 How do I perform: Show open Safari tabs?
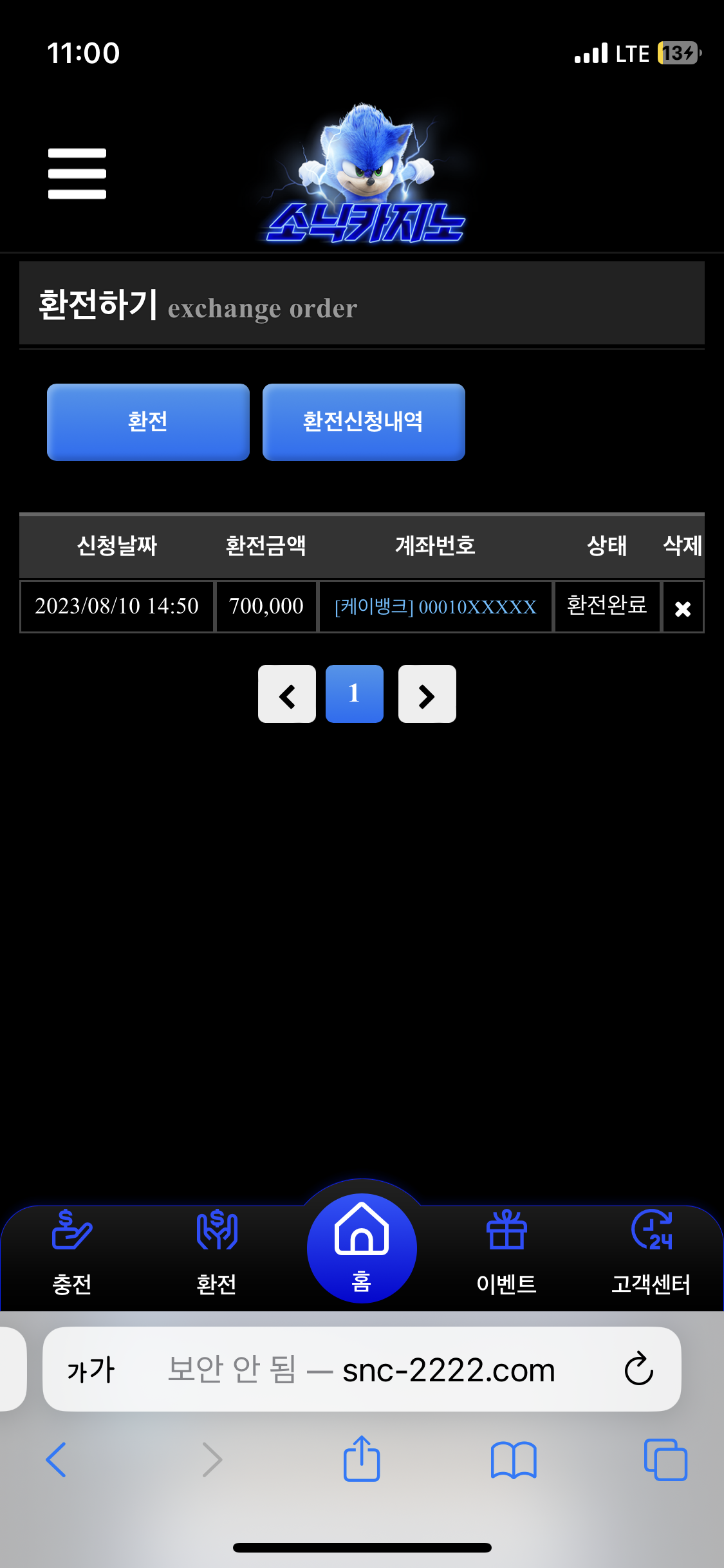(665, 1459)
